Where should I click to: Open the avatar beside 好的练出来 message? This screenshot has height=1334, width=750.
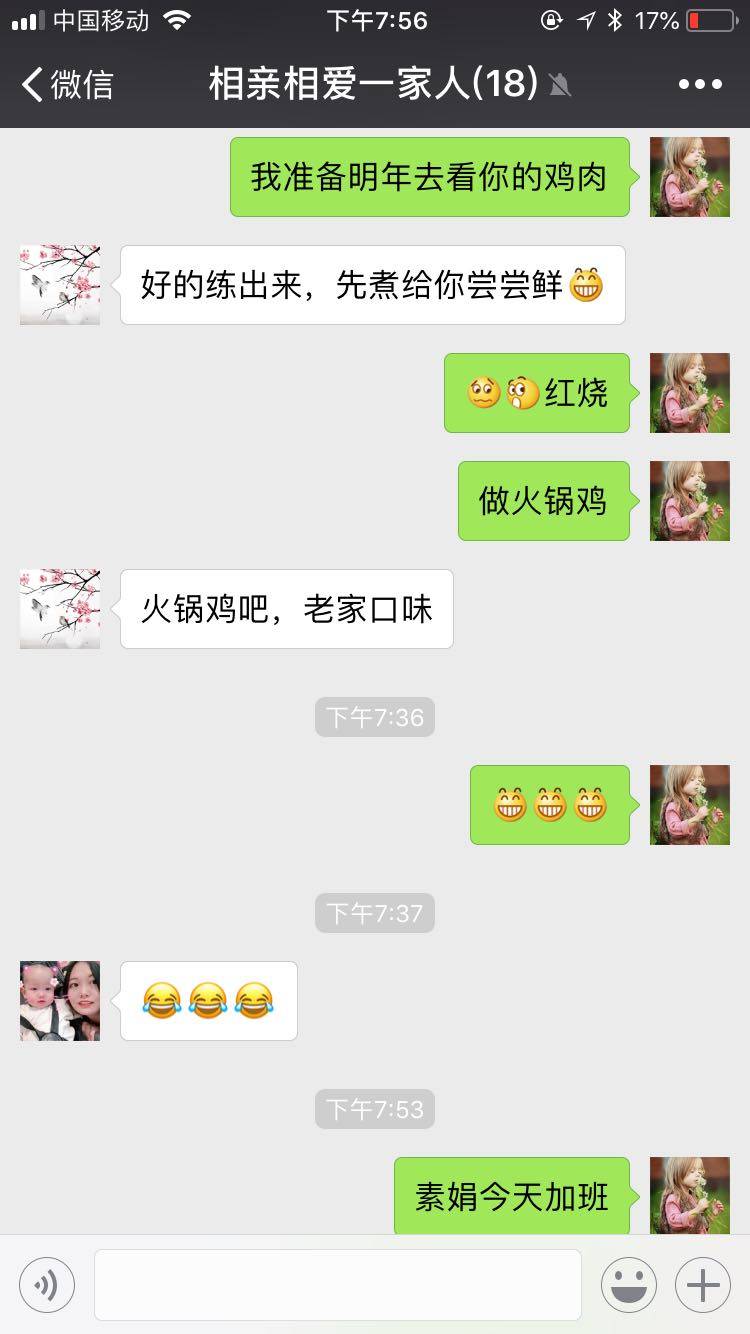coord(60,285)
